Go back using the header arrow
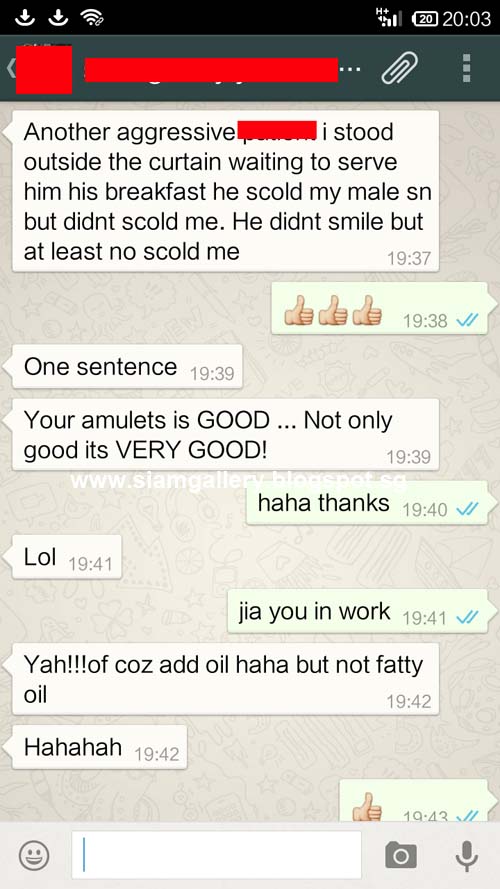This screenshot has width=500, height=889. (x=10, y=69)
